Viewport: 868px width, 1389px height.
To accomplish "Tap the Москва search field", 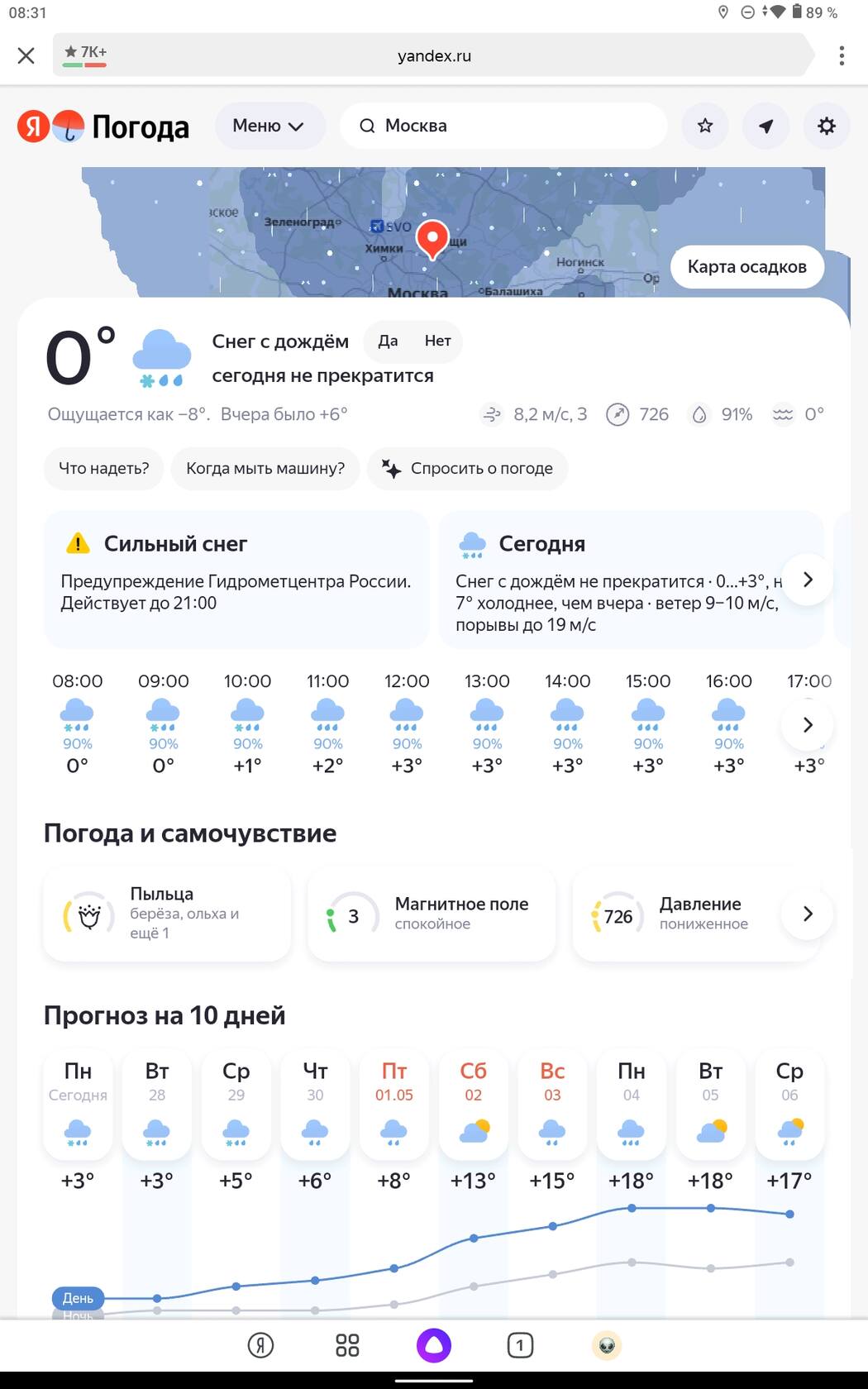I will coord(503,126).
